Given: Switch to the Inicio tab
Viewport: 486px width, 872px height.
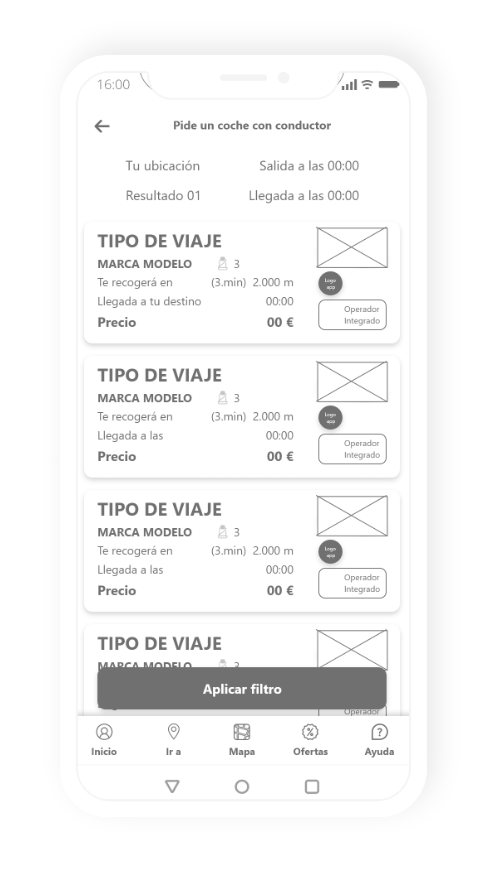Looking at the screenshot, I should pos(104,740).
